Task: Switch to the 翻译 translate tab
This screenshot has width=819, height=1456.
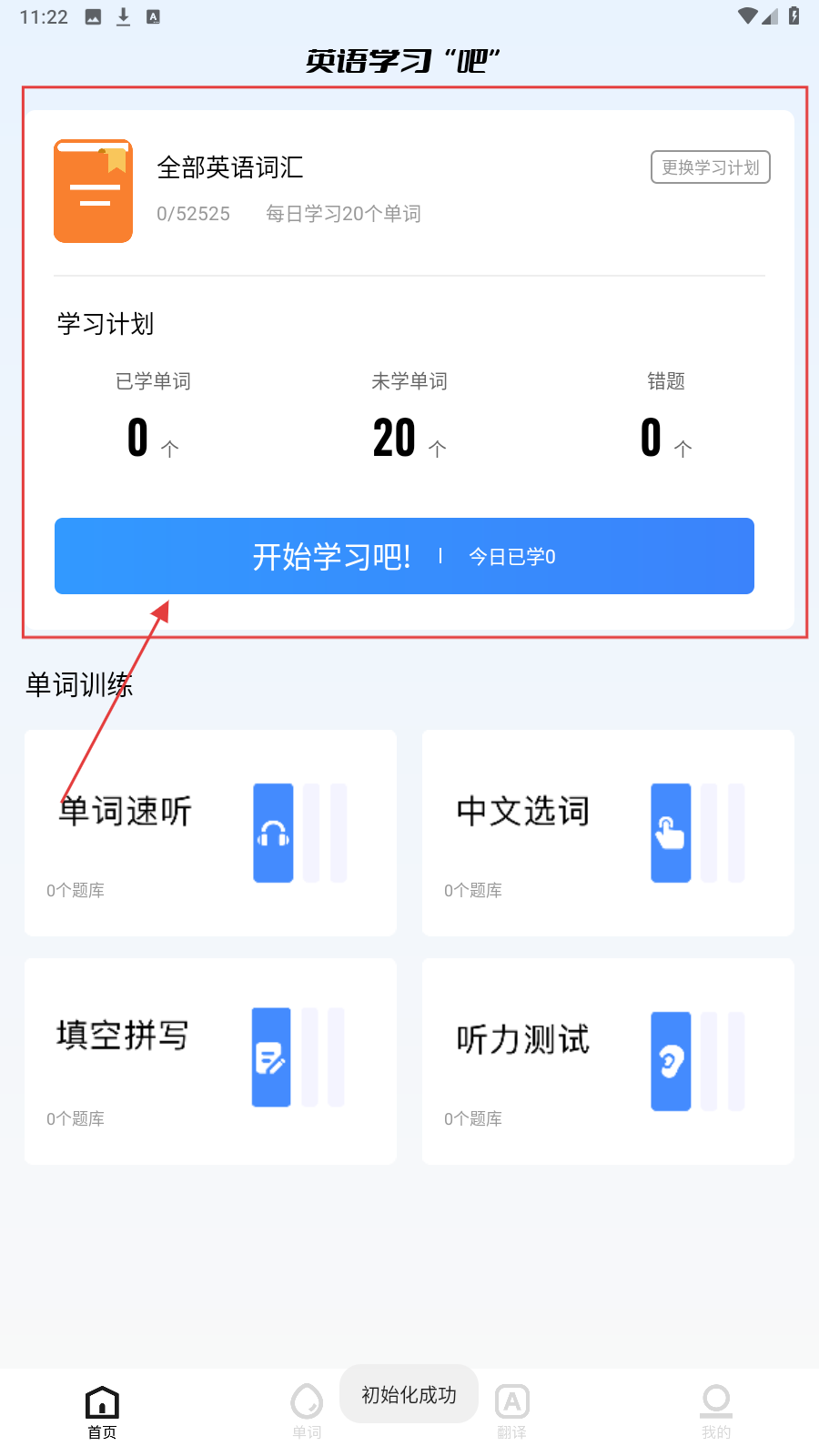Action: pyautogui.click(x=511, y=1412)
